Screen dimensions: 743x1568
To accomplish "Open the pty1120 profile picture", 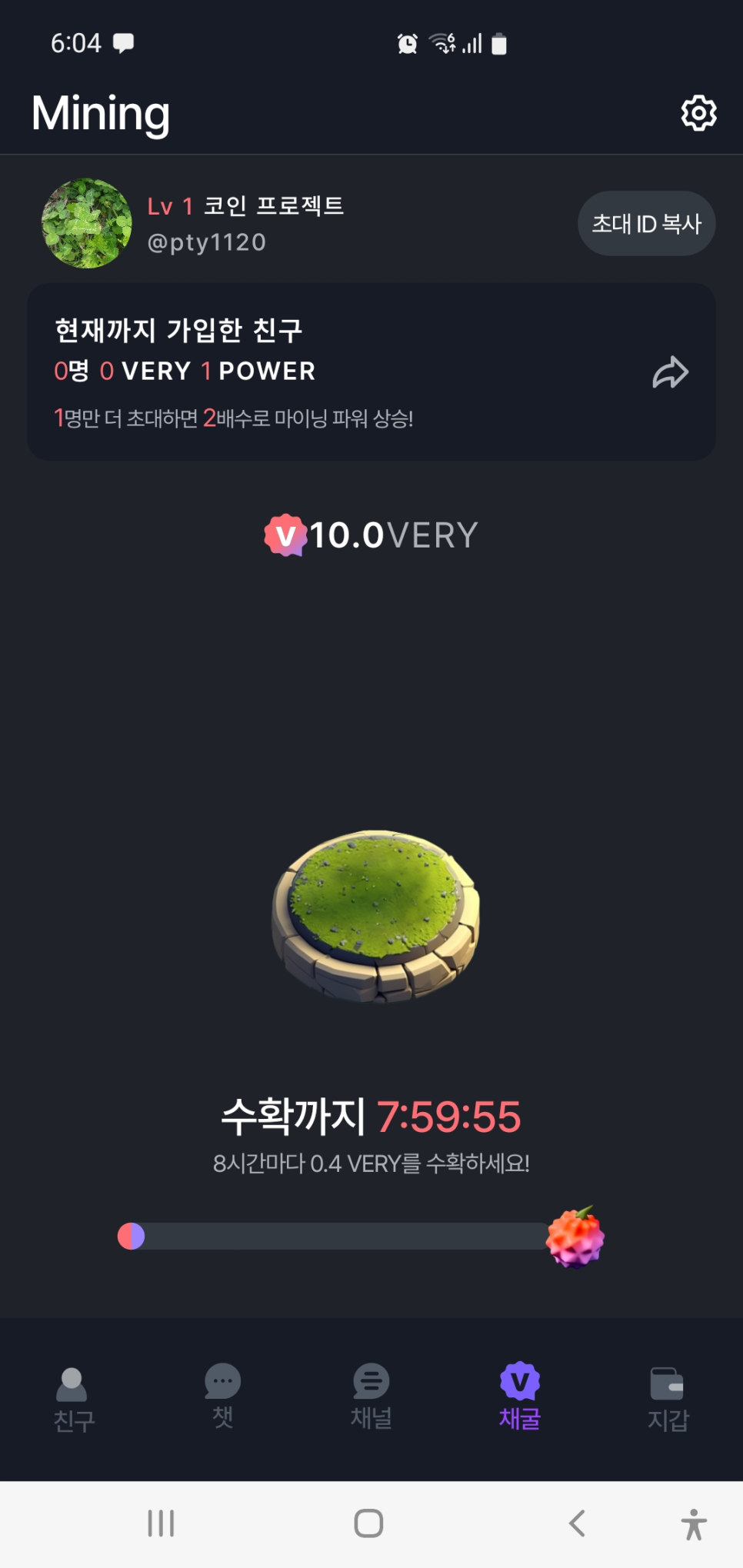I will click(x=86, y=224).
